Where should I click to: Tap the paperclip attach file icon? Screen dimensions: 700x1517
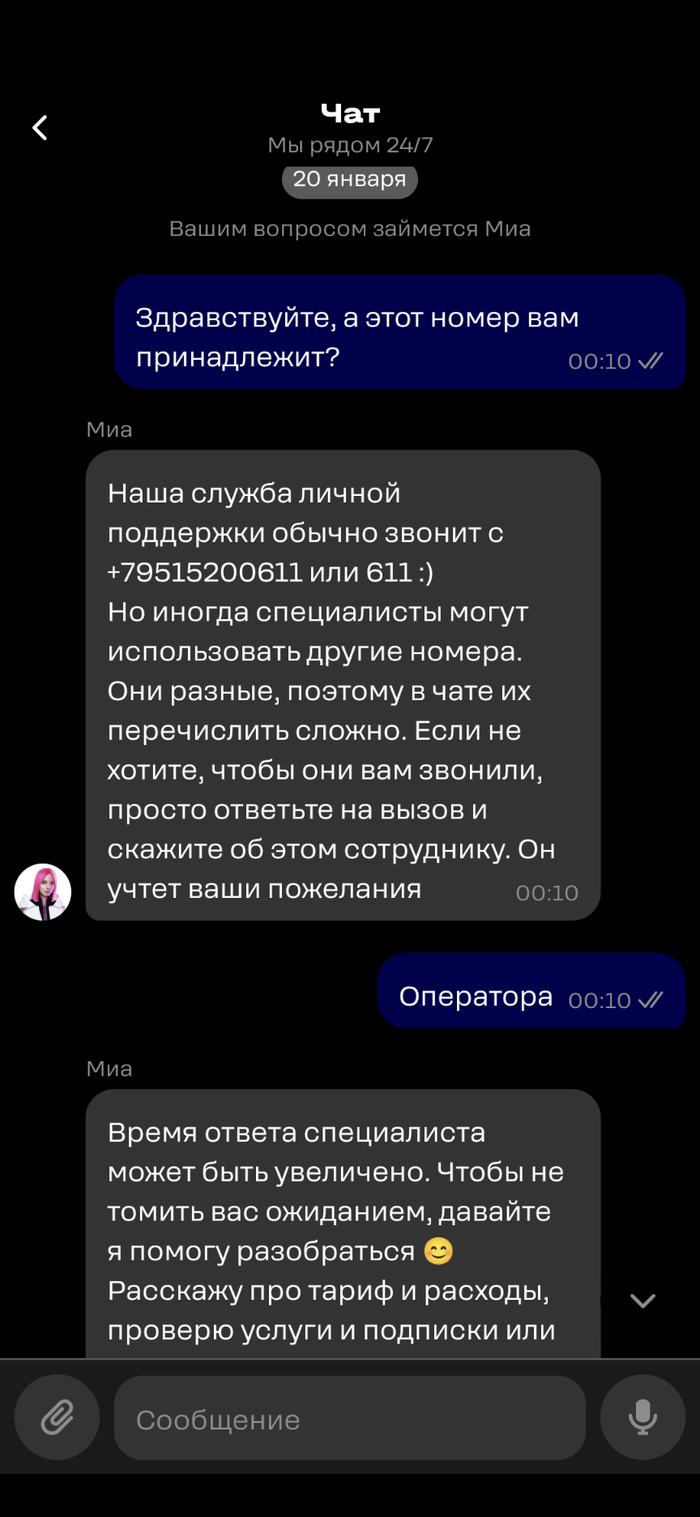pyautogui.click(x=57, y=1417)
